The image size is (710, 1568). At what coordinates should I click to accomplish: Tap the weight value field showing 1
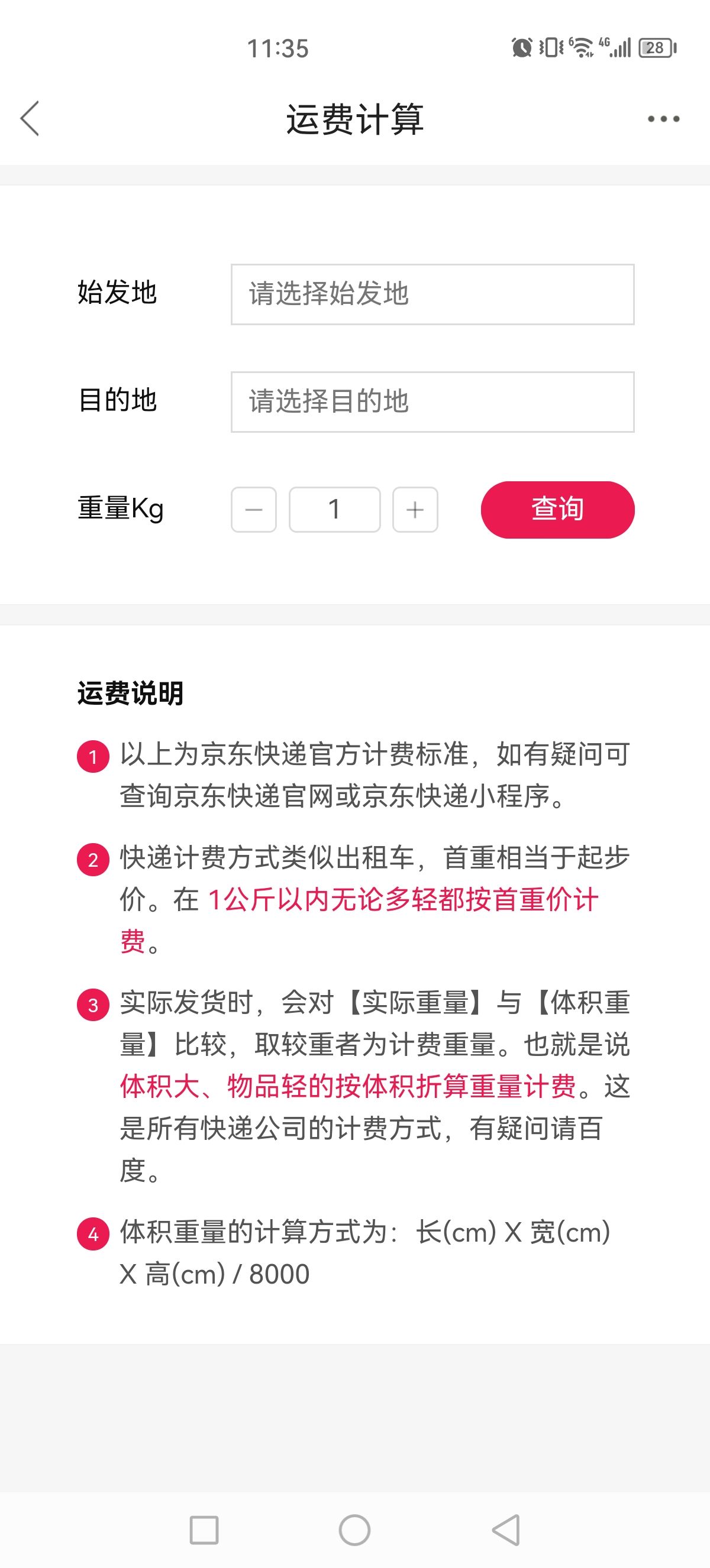tap(335, 510)
